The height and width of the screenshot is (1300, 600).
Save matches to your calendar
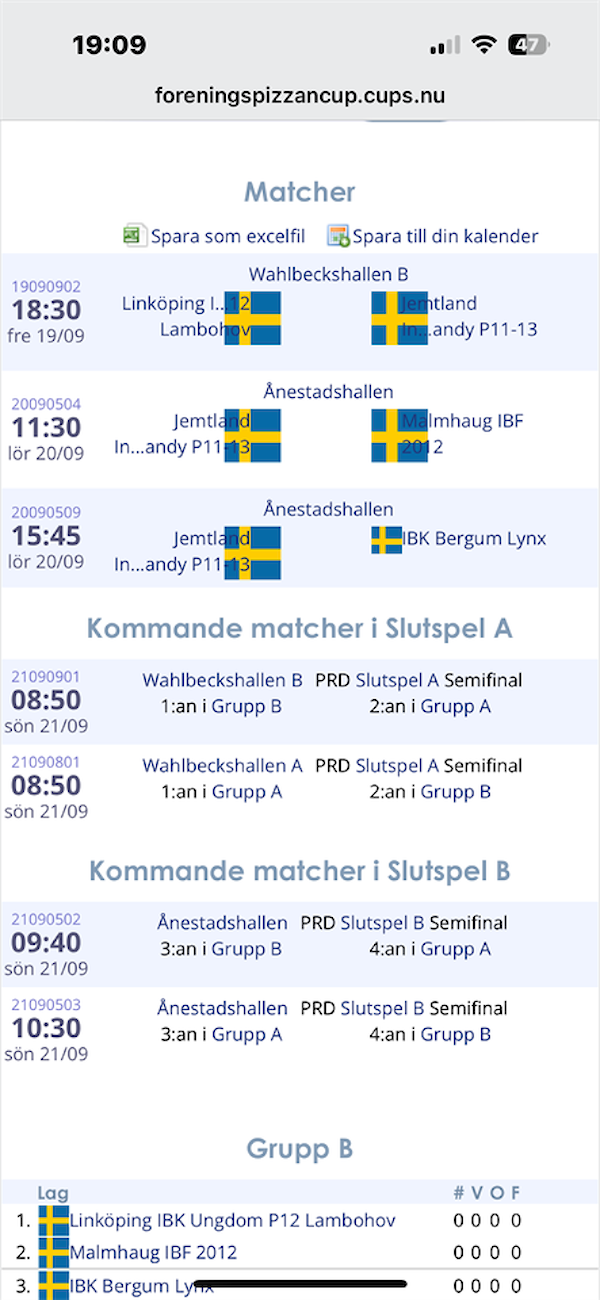445,237
